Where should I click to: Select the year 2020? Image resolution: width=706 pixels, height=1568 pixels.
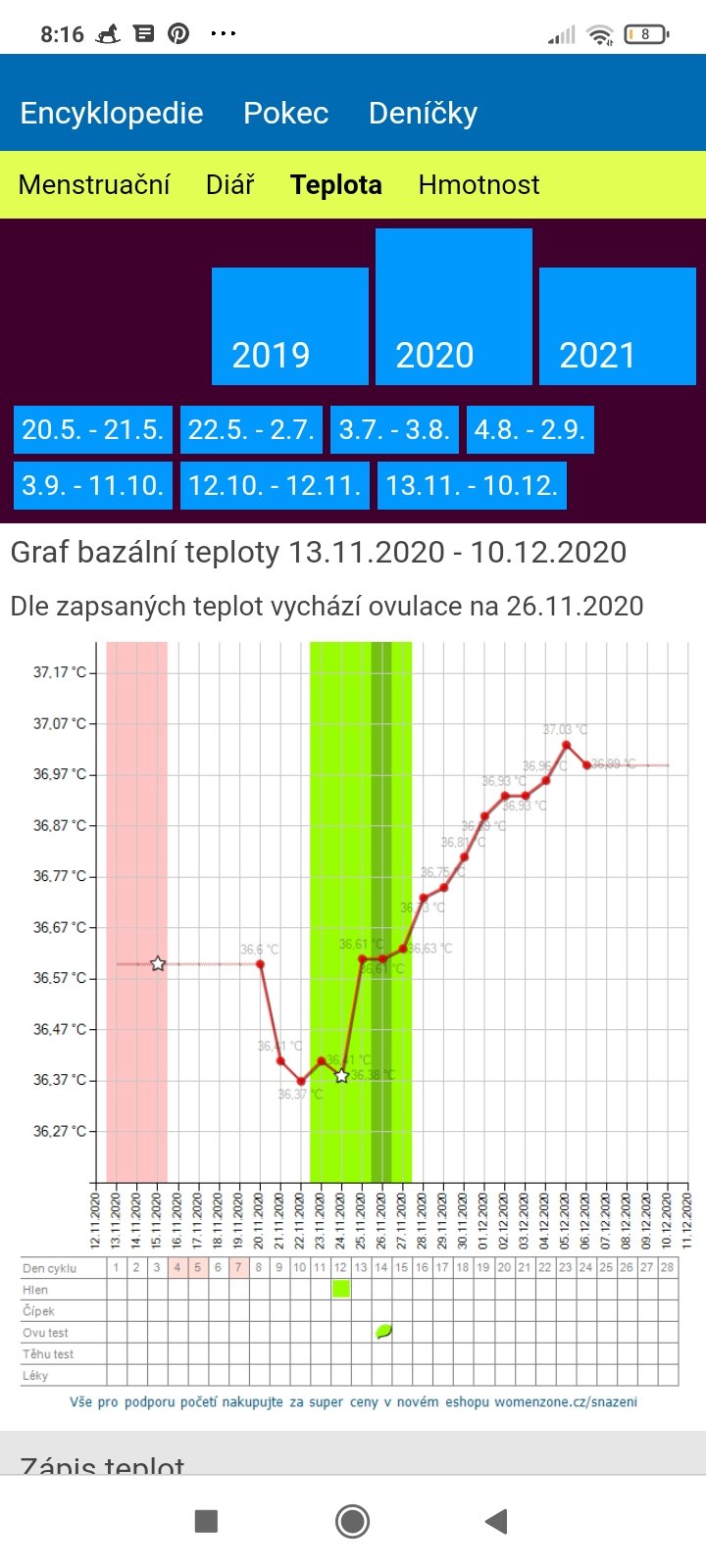454,307
